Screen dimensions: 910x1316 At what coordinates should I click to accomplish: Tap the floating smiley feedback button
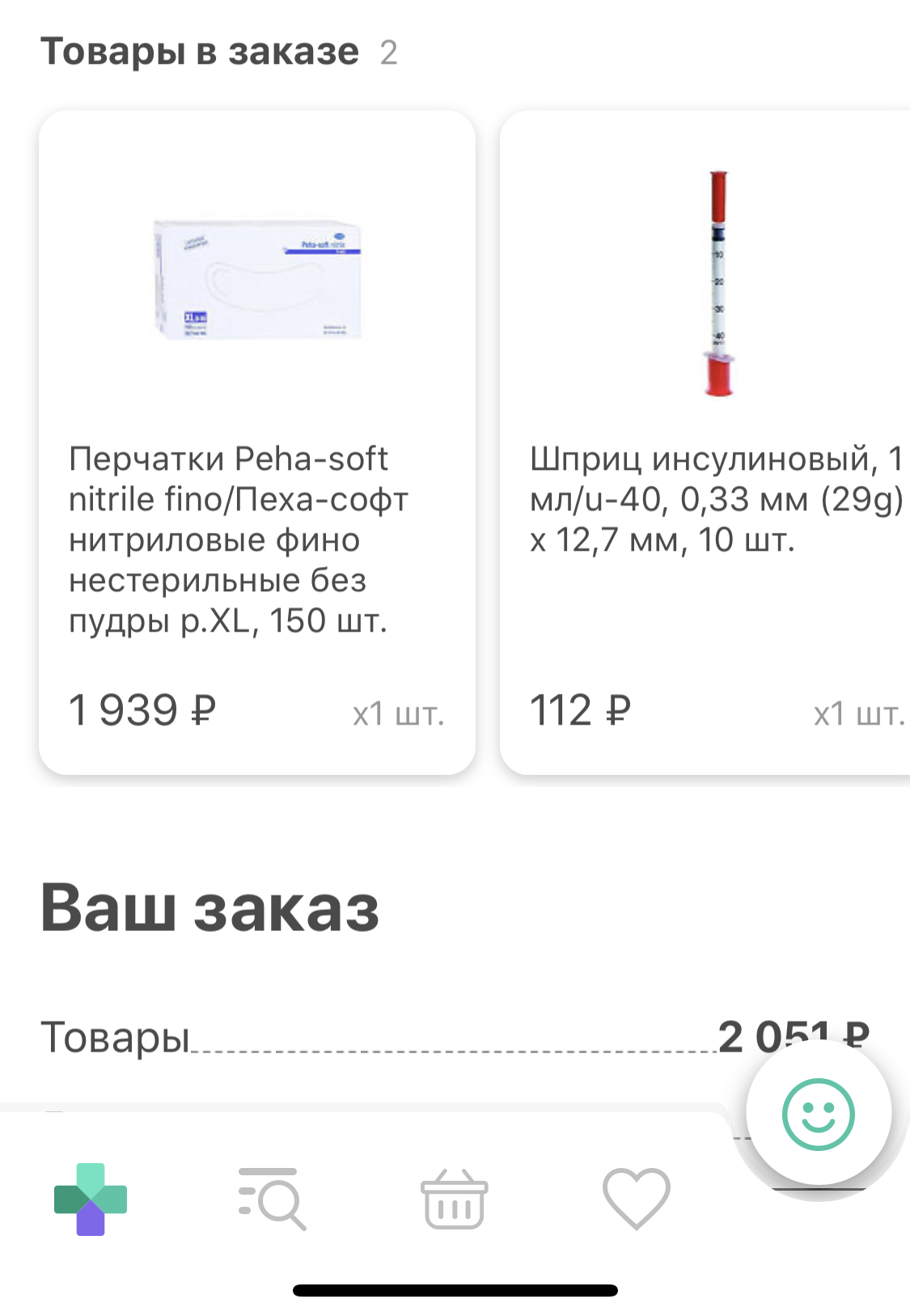tap(818, 1115)
